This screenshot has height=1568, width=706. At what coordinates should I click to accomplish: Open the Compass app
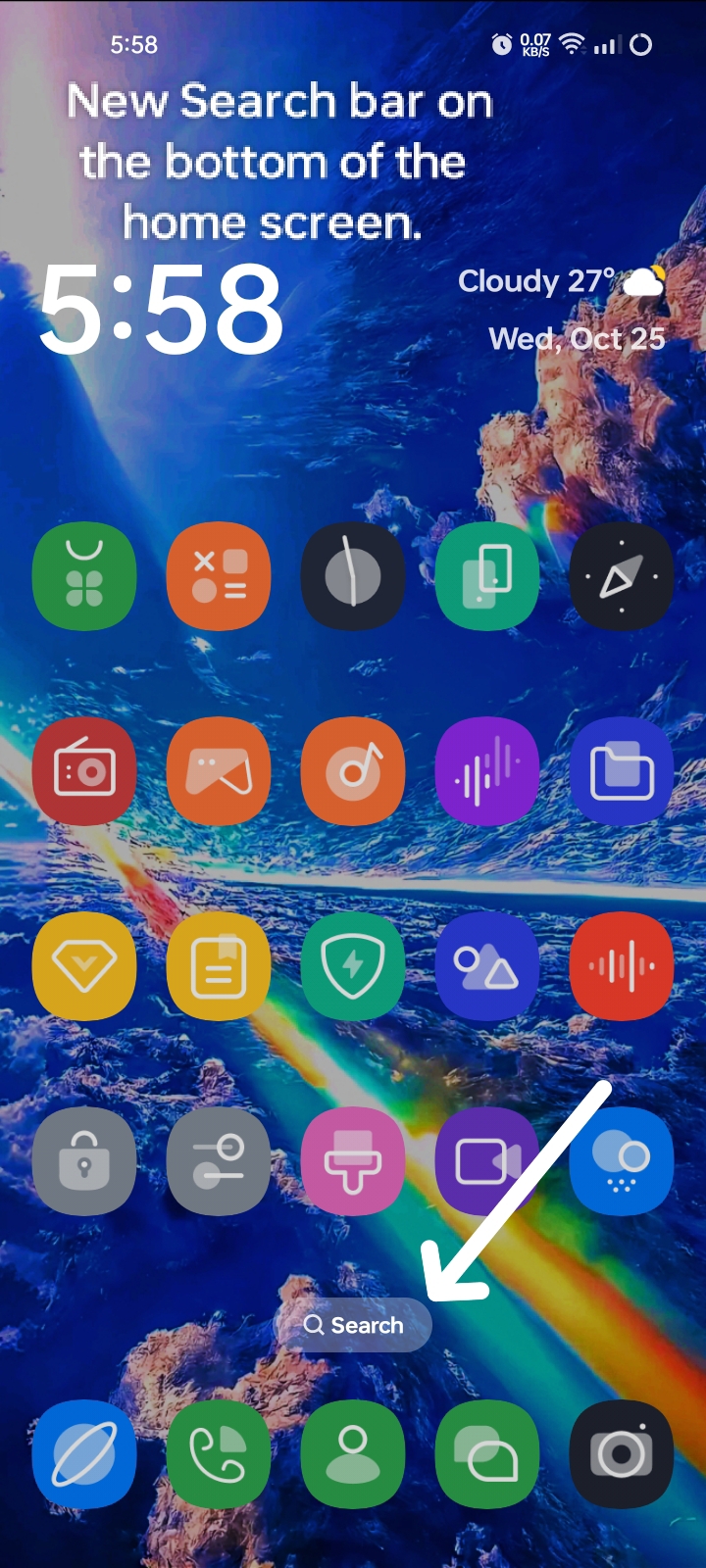(622, 574)
